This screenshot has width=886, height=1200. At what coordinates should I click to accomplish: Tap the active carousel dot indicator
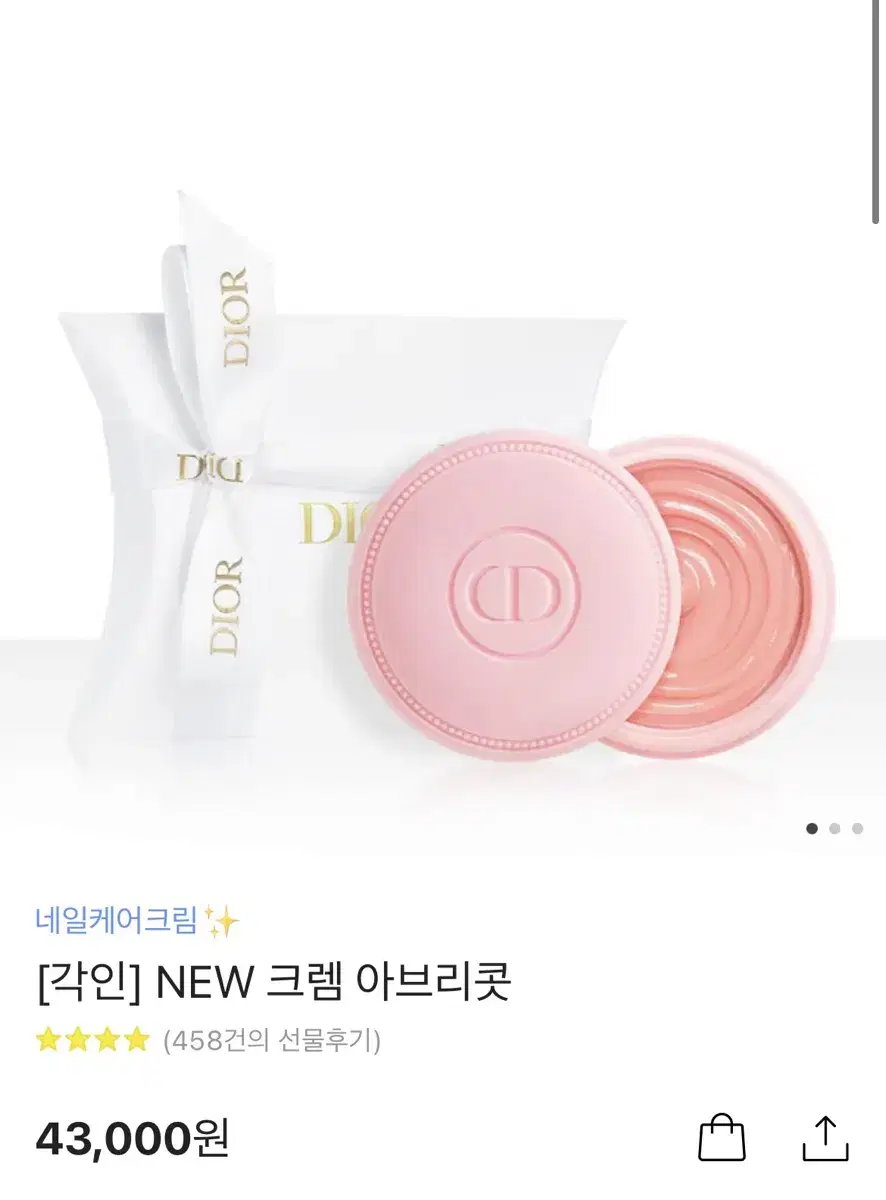pos(812,827)
